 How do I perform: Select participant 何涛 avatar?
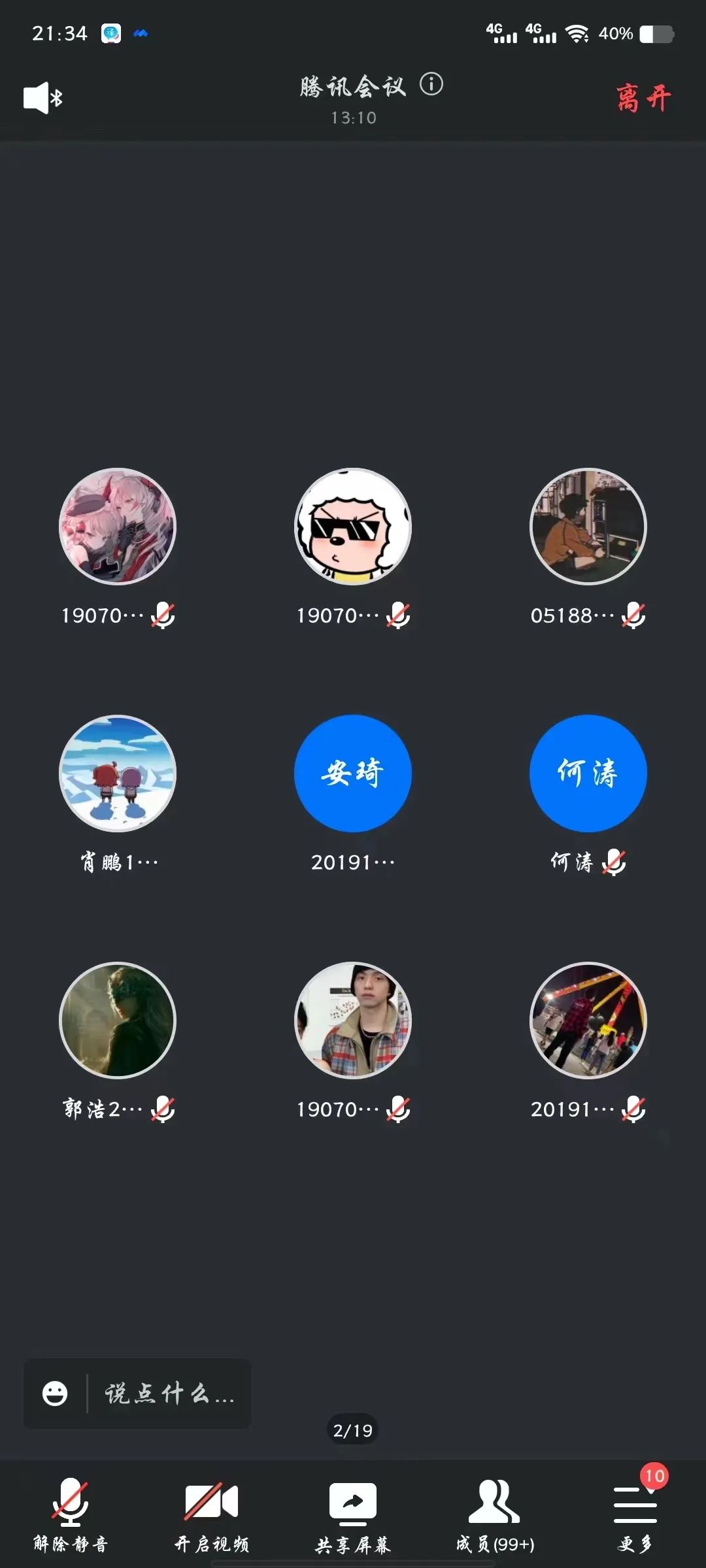(588, 773)
